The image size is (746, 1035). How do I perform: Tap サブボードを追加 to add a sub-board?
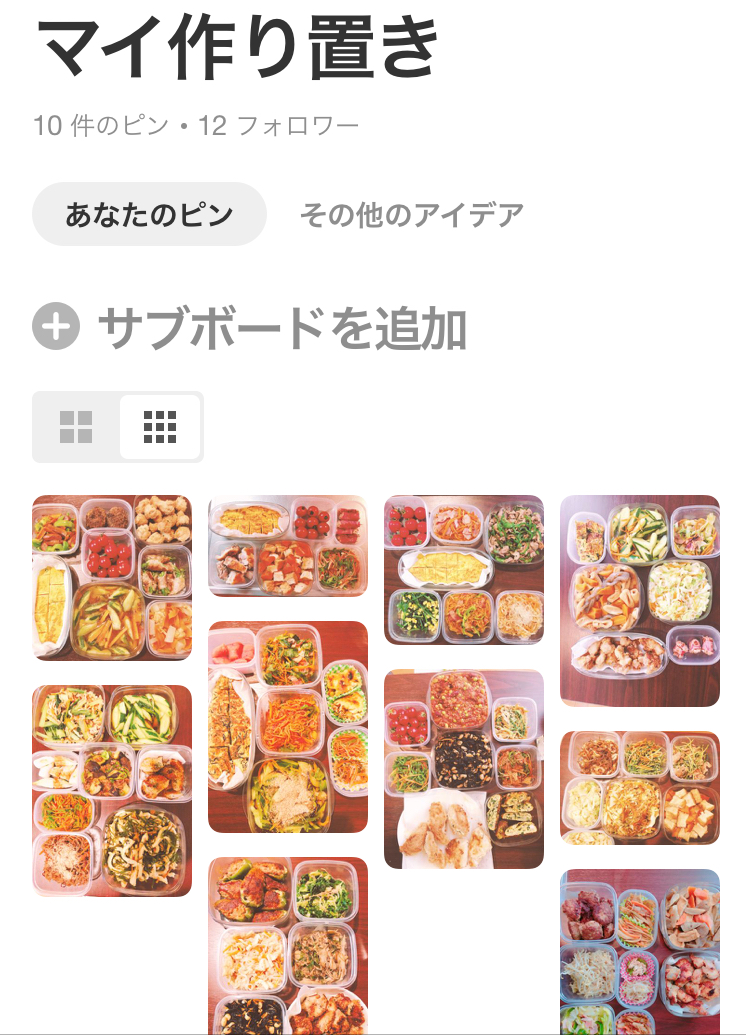click(x=250, y=328)
